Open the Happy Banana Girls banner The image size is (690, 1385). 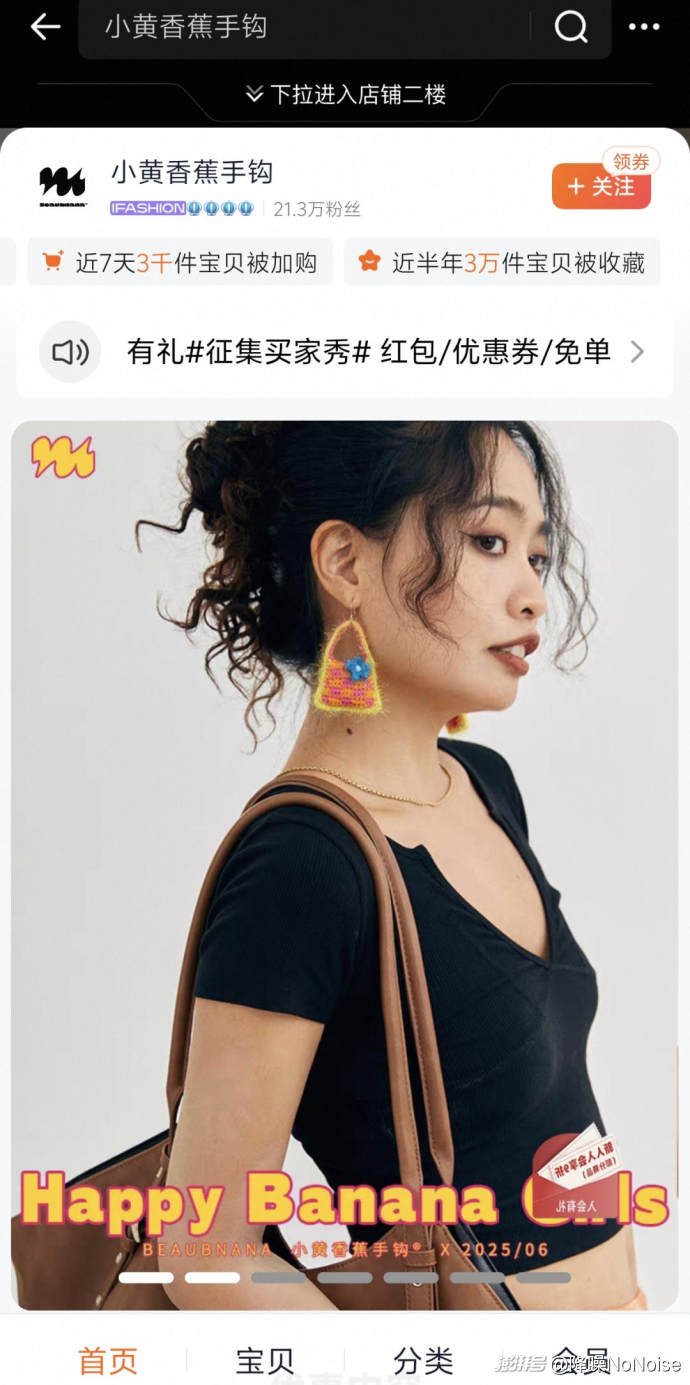[x=345, y=800]
